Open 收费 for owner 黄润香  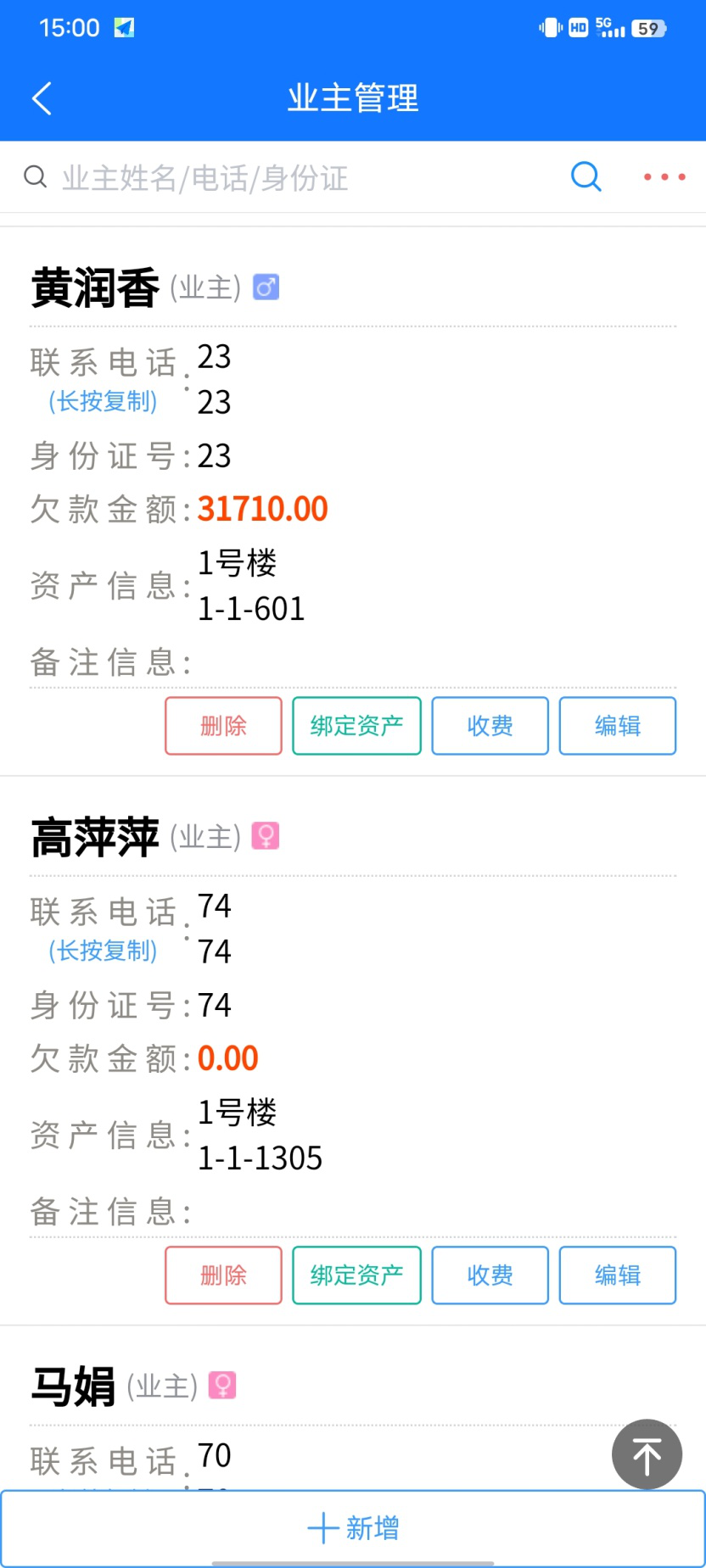pyautogui.click(x=490, y=726)
